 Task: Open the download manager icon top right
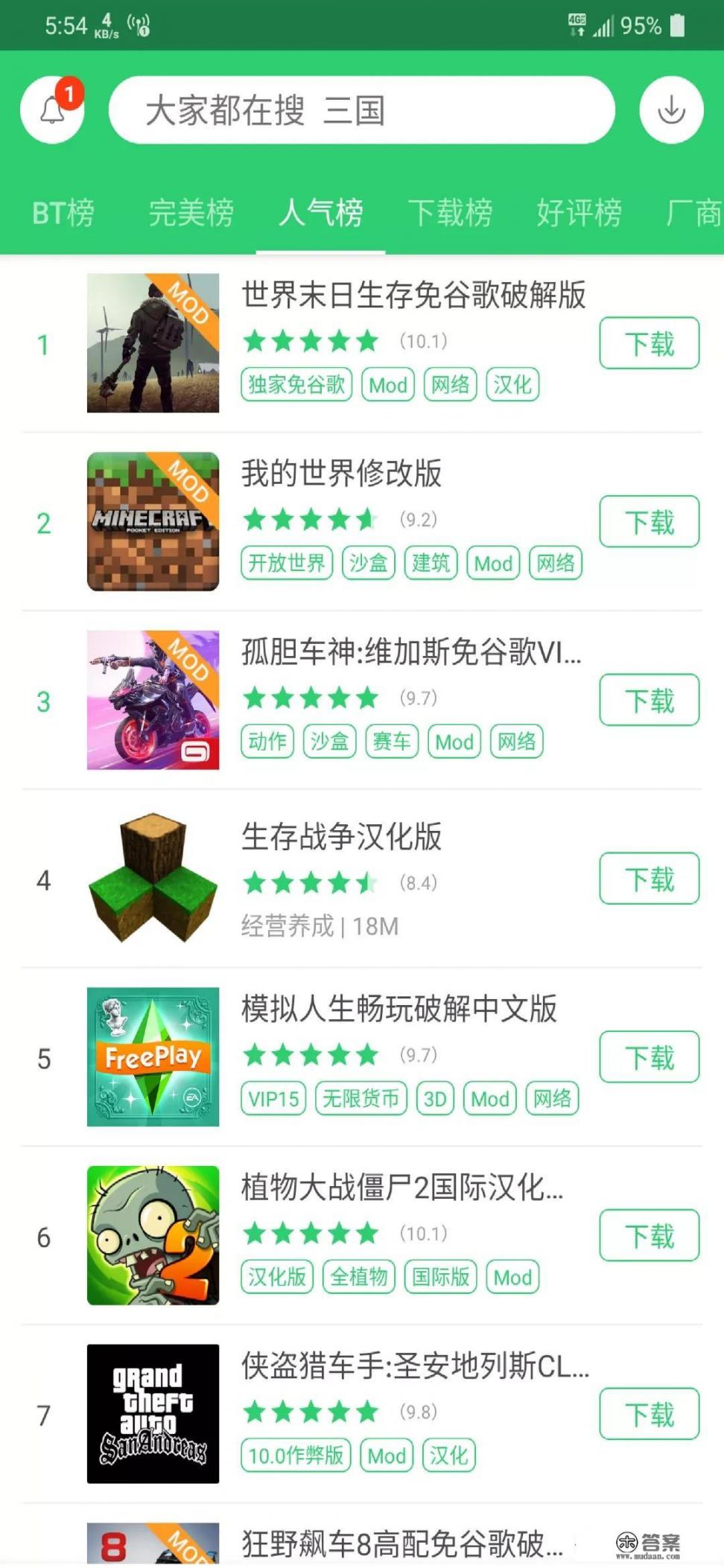(x=670, y=109)
